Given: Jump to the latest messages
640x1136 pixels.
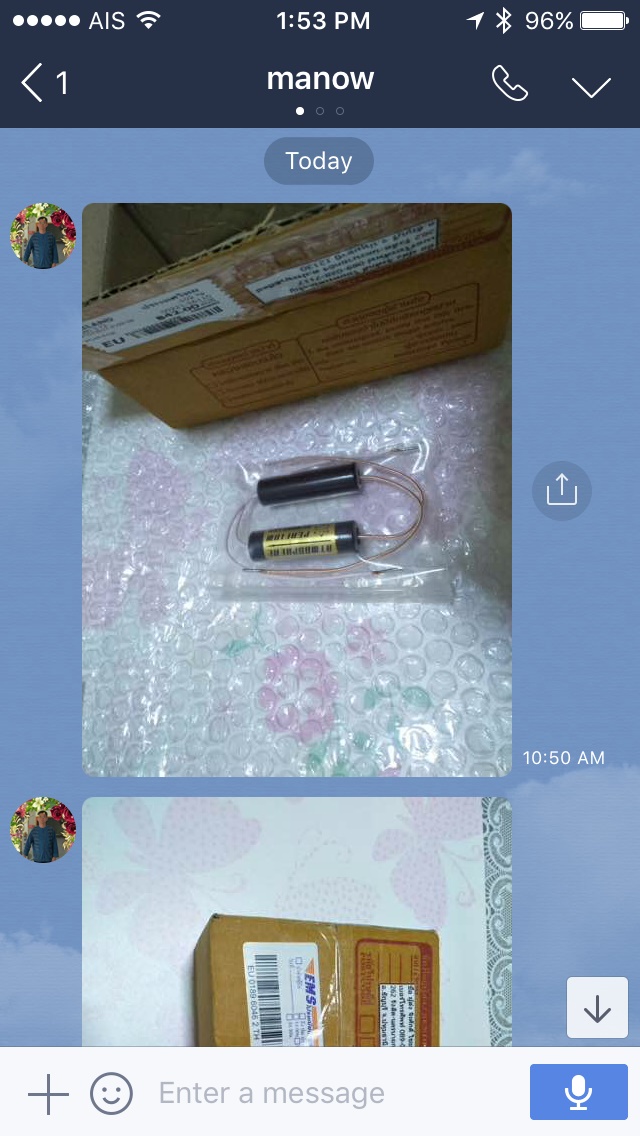Looking at the screenshot, I should 597,1008.
